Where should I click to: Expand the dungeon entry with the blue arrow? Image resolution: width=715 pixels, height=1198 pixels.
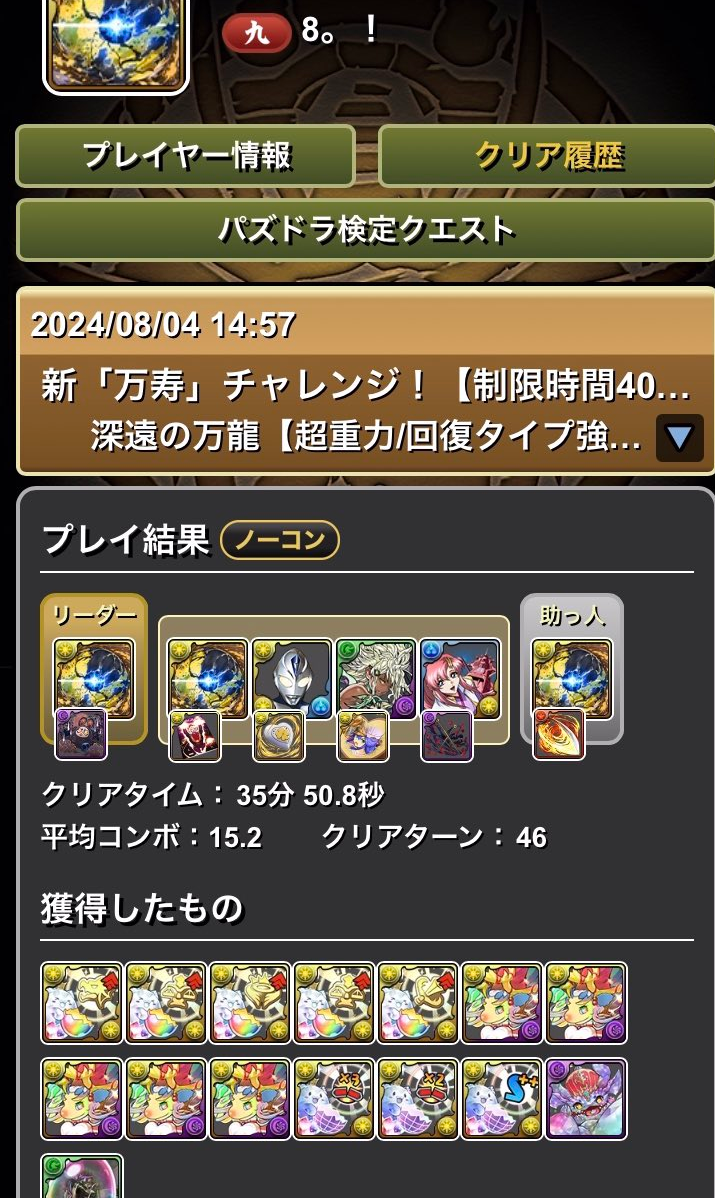point(679,437)
